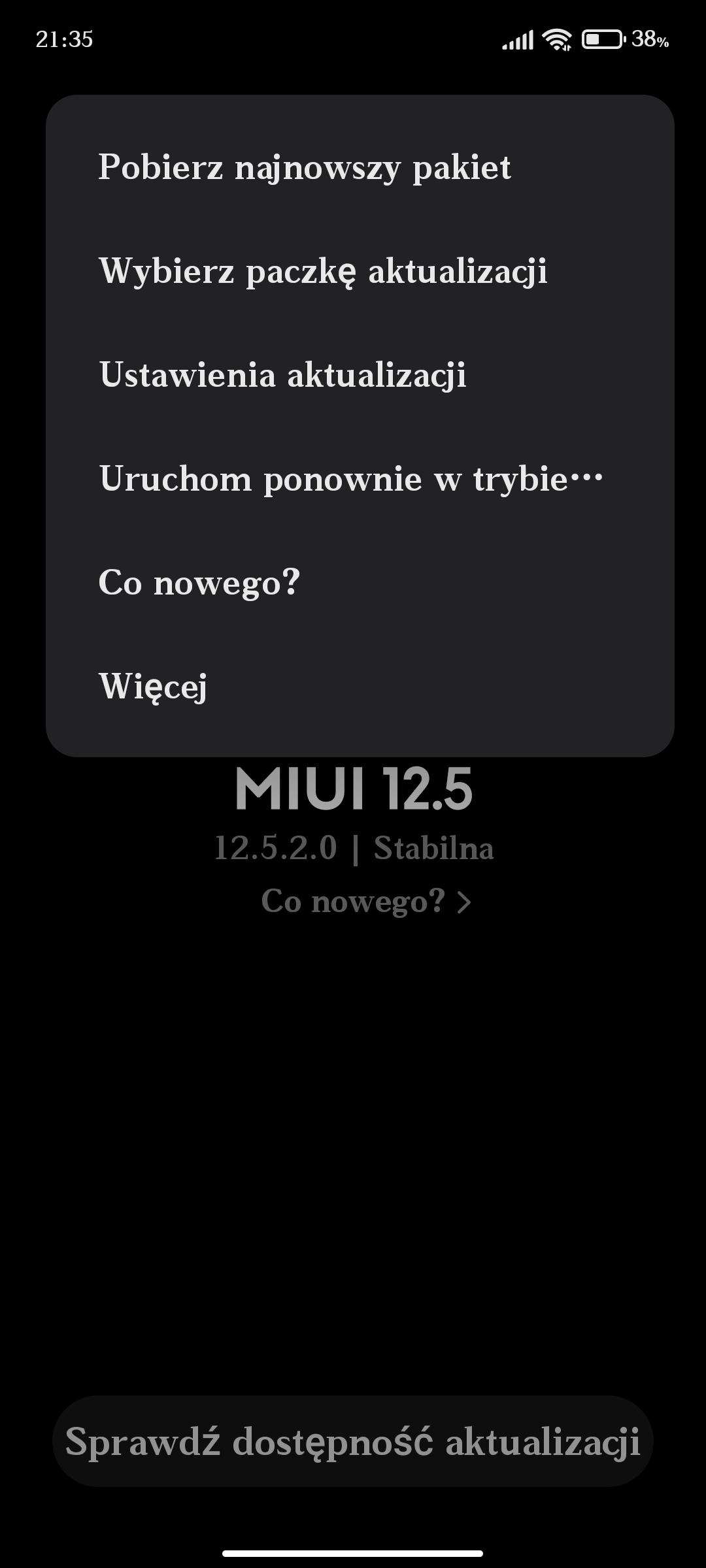Tap Sprawdź dostępność aktualizacji button
This screenshot has width=706, height=1568.
click(353, 1441)
